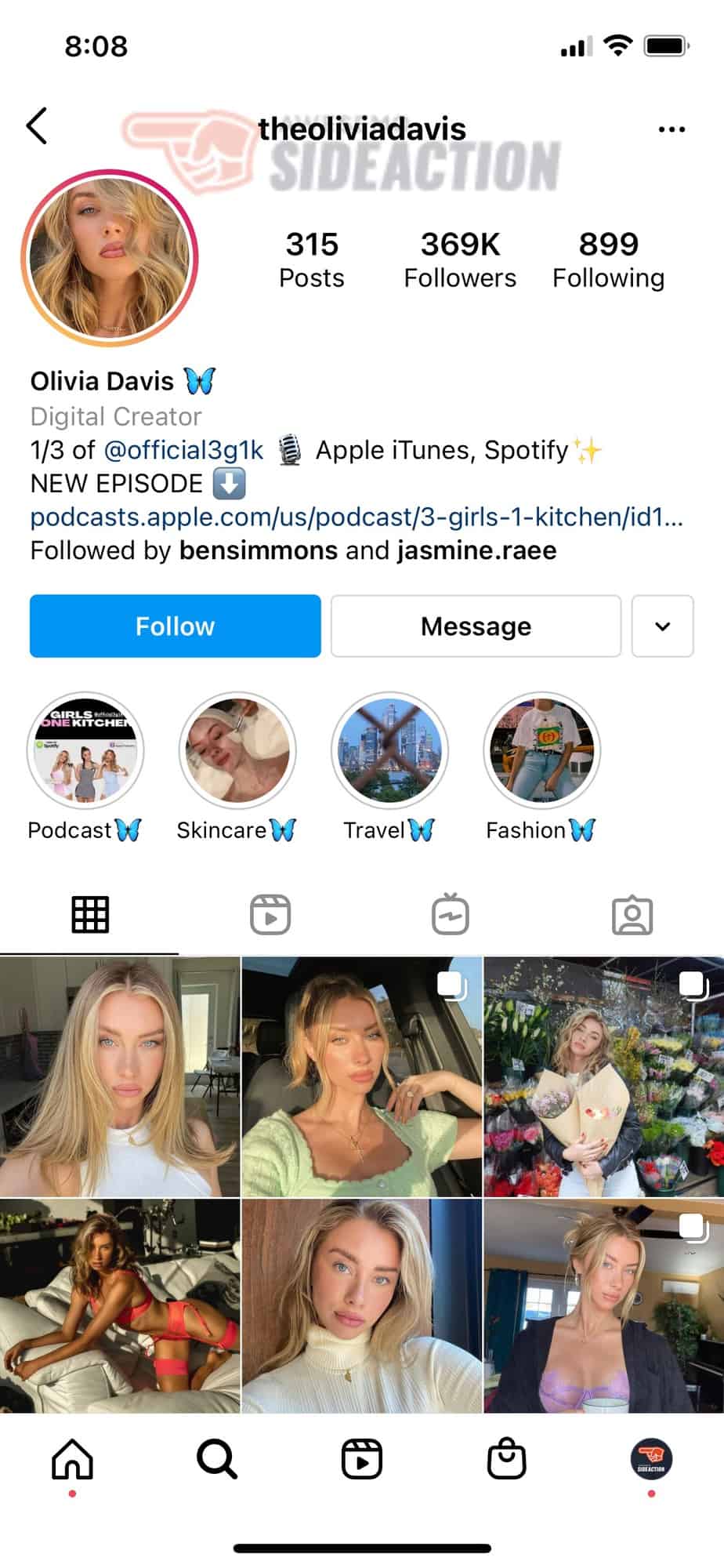
Task: Open the Shop bag tab
Action: tap(507, 1458)
